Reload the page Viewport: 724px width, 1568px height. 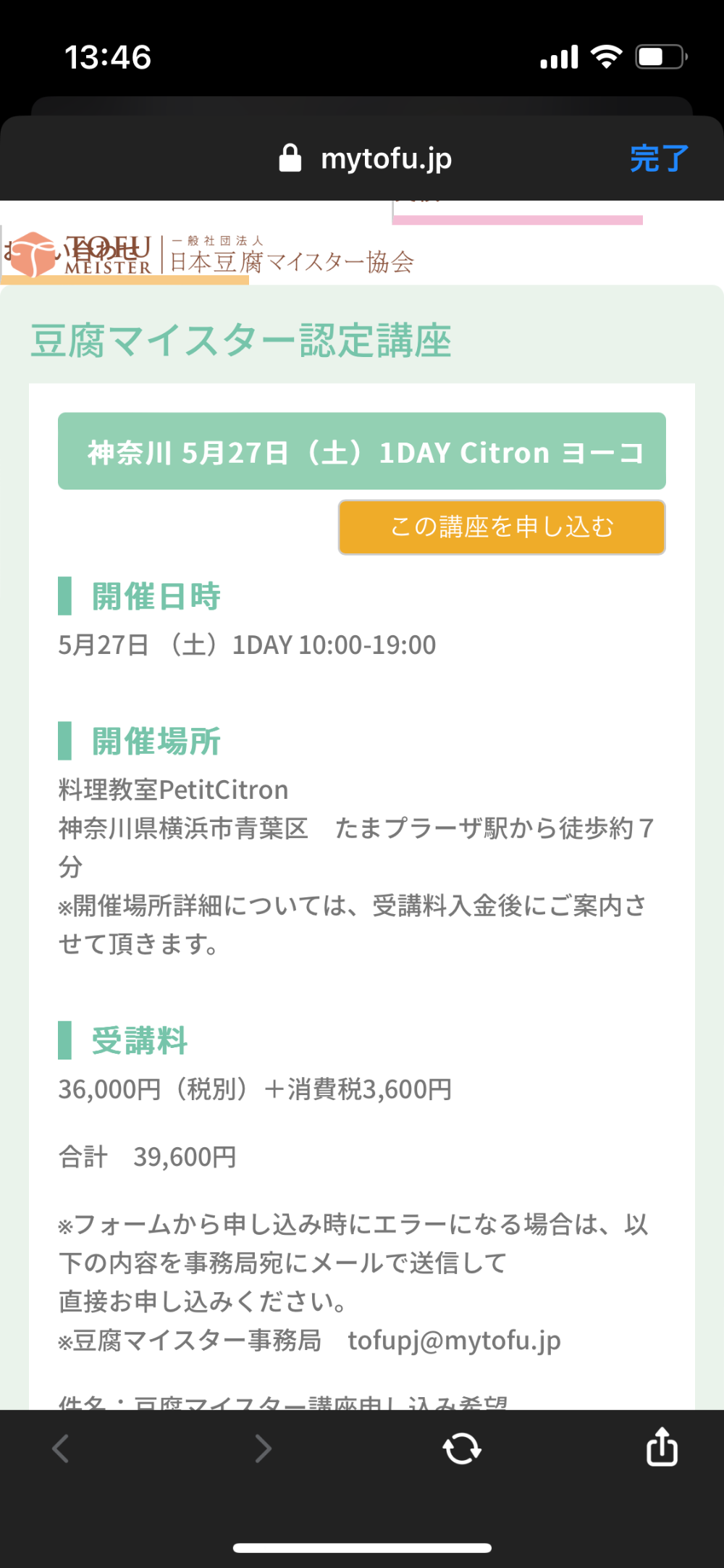click(462, 1448)
